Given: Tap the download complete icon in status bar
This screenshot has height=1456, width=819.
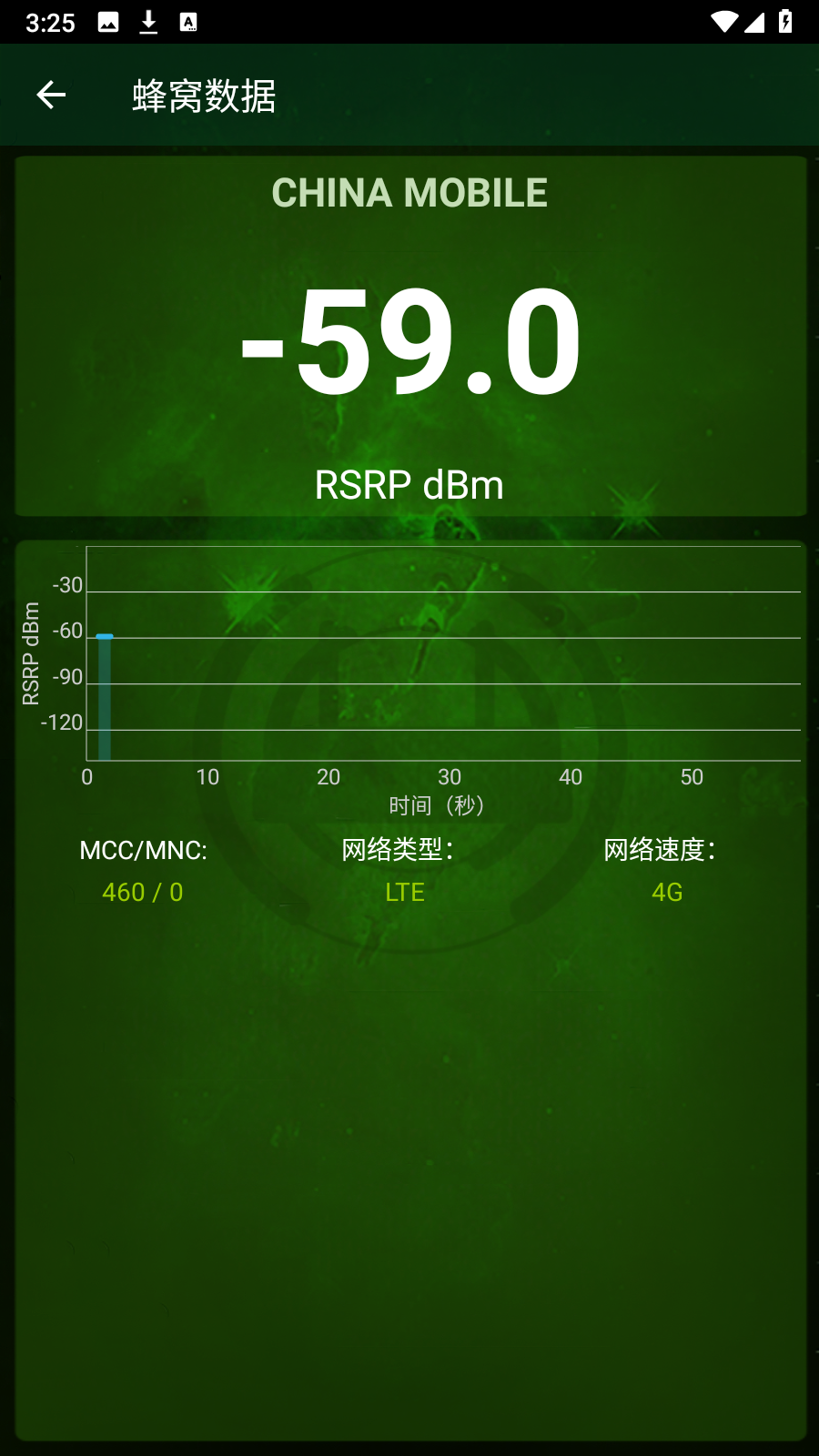Looking at the screenshot, I should point(148,22).
